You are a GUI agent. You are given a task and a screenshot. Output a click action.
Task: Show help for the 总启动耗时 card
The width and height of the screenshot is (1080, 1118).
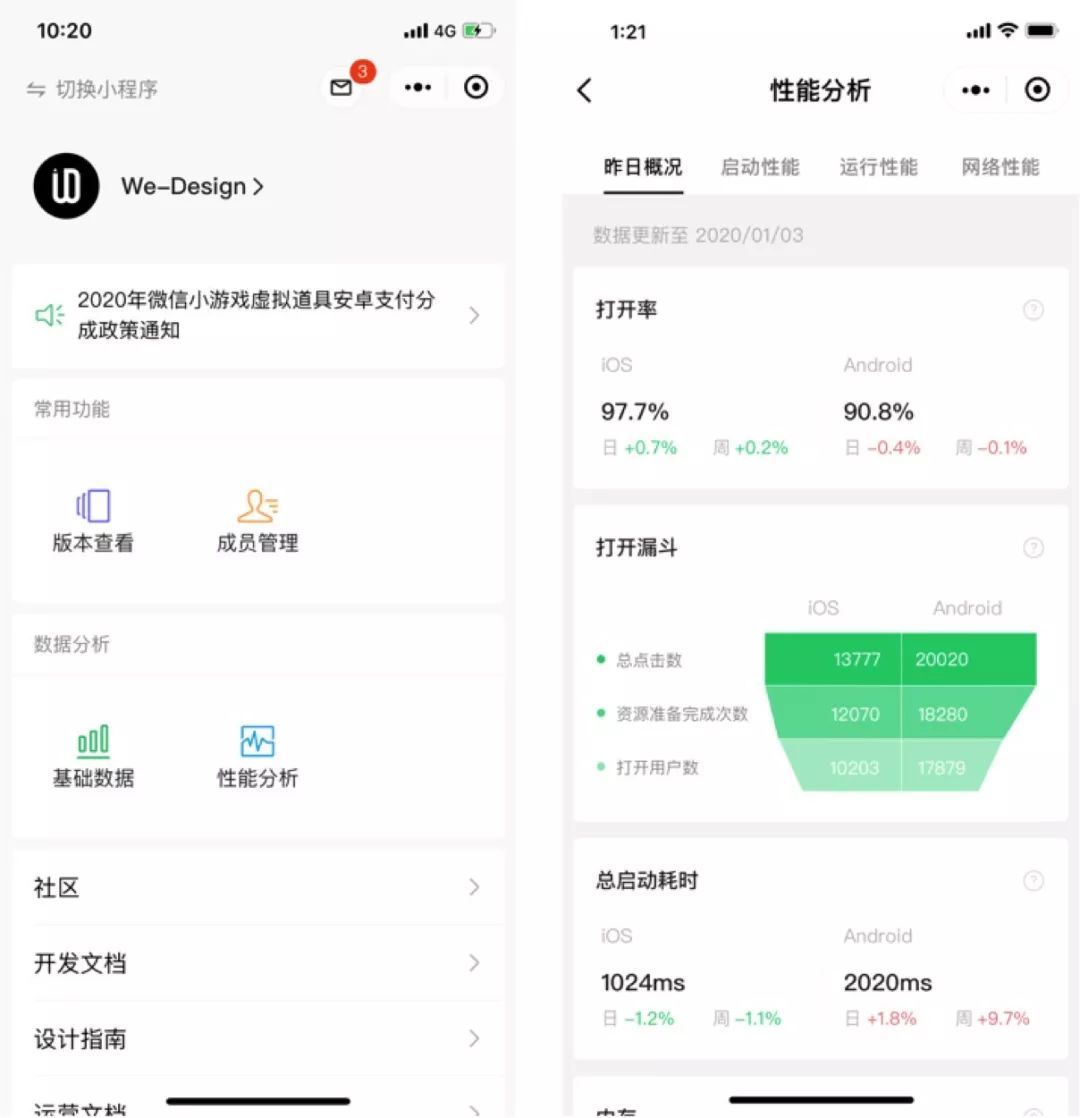[x=1034, y=880]
